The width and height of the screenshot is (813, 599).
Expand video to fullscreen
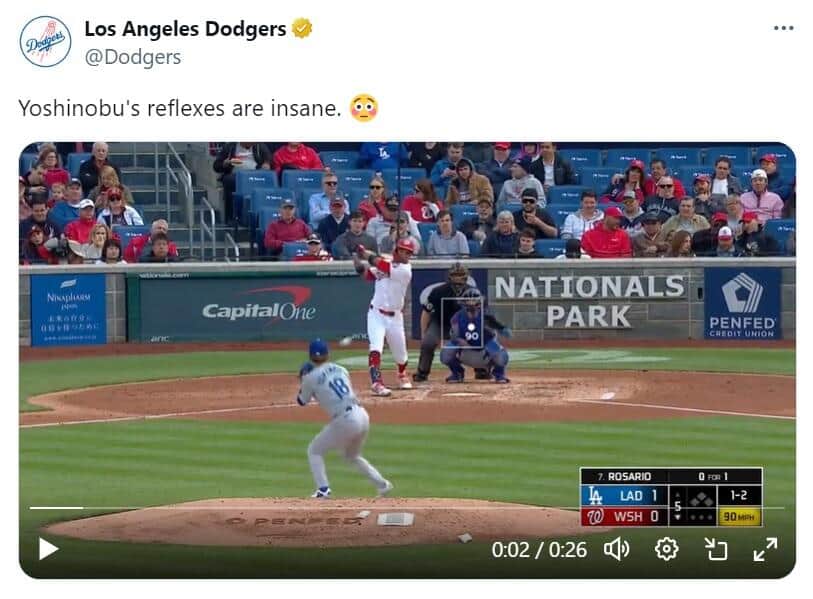click(x=765, y=548)
